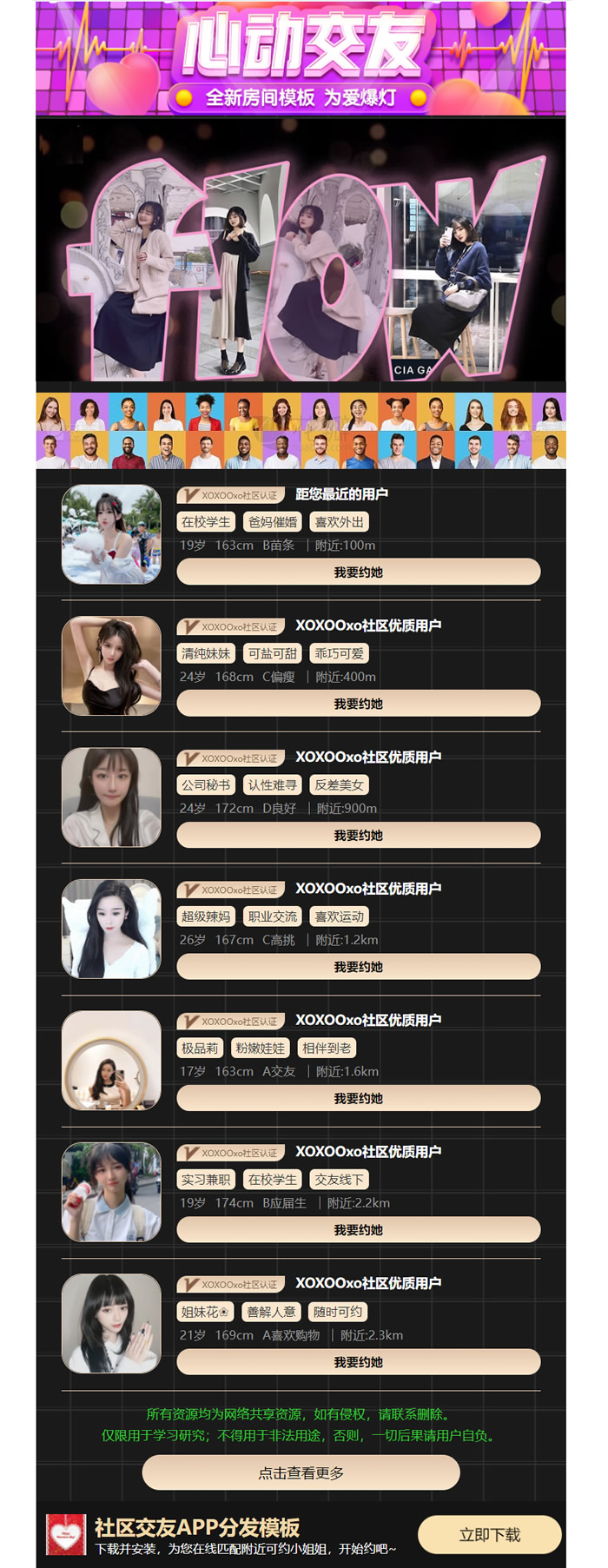The height and width of the screenshot is (1568, 608).
Task: Tap 立即下载 to download the app
Action: point(490,1535)
